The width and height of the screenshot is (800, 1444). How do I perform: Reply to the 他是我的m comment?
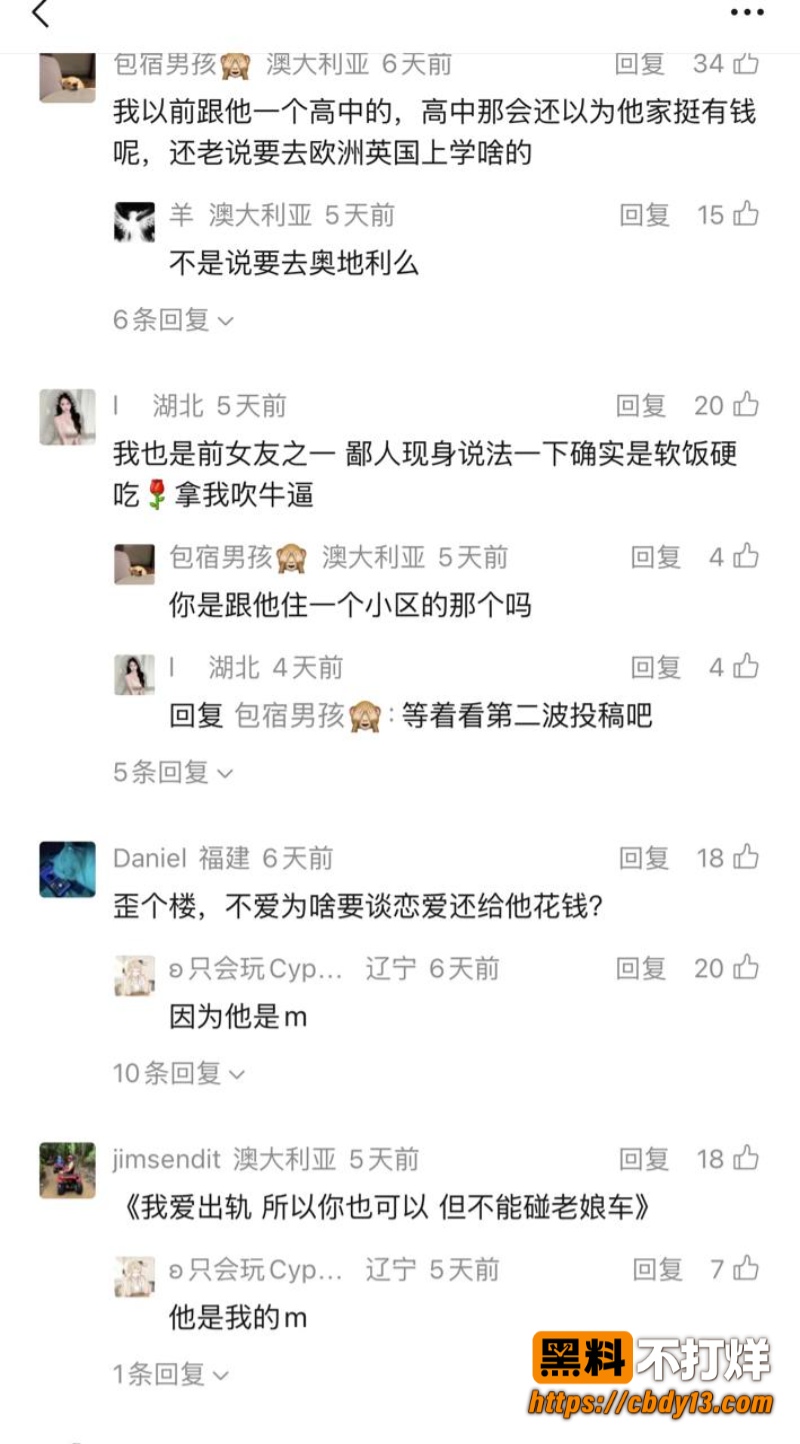(x=657, y=1270)
